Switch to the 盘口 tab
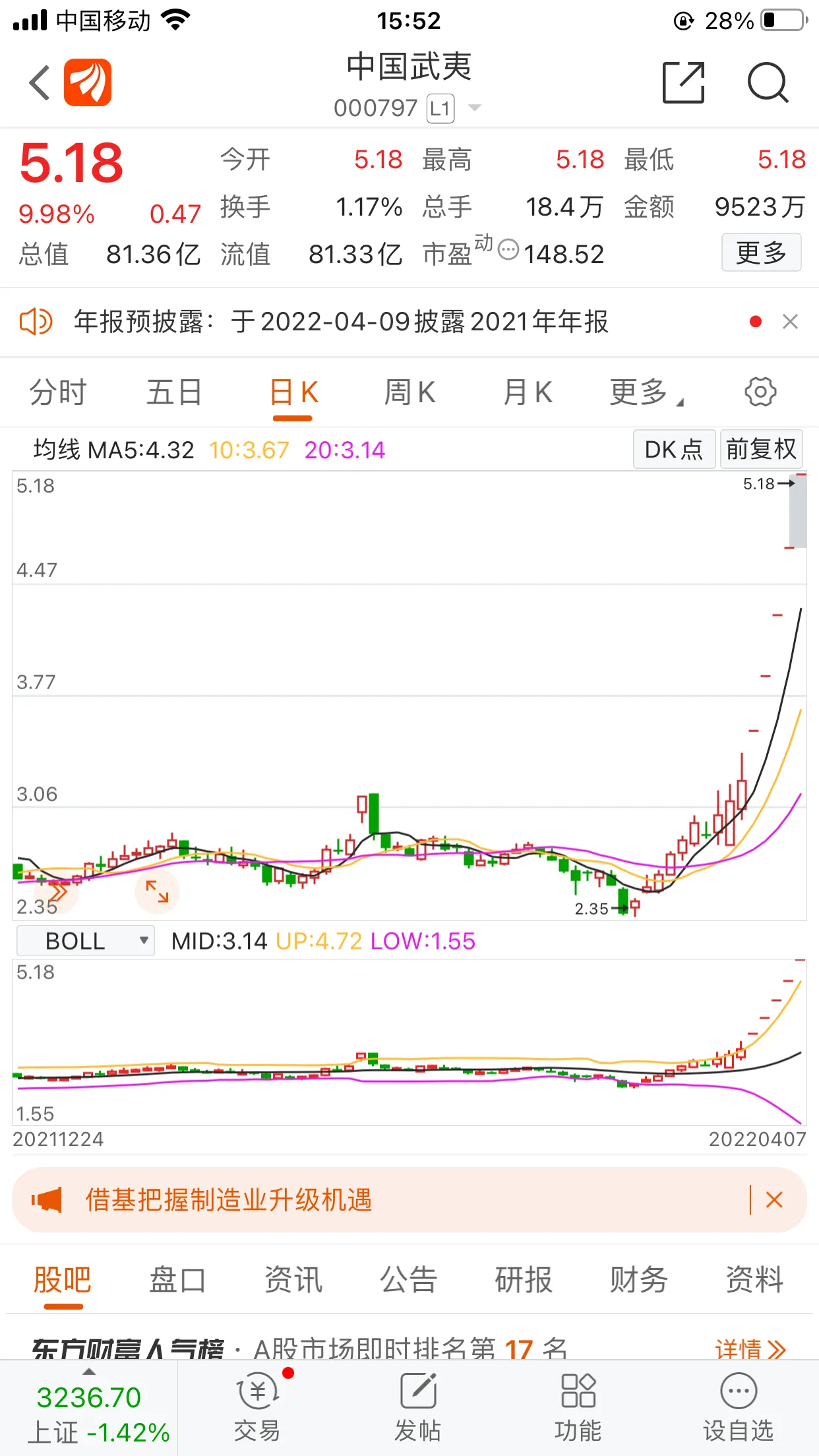The height and width of the screenshot is (1456, 819). [x=177, y=1281]
